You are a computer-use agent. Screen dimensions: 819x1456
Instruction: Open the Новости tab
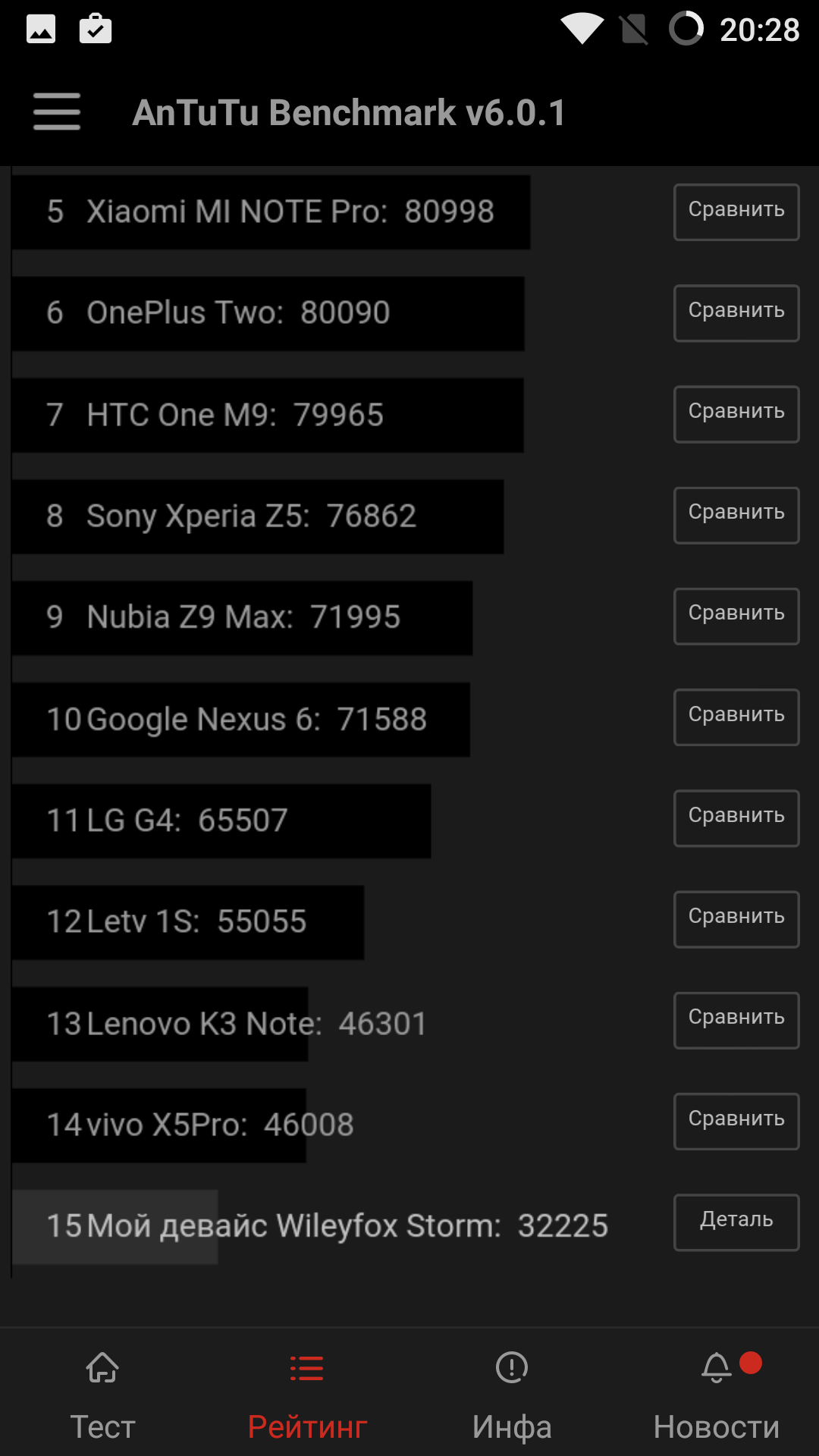pos(717,1395)
